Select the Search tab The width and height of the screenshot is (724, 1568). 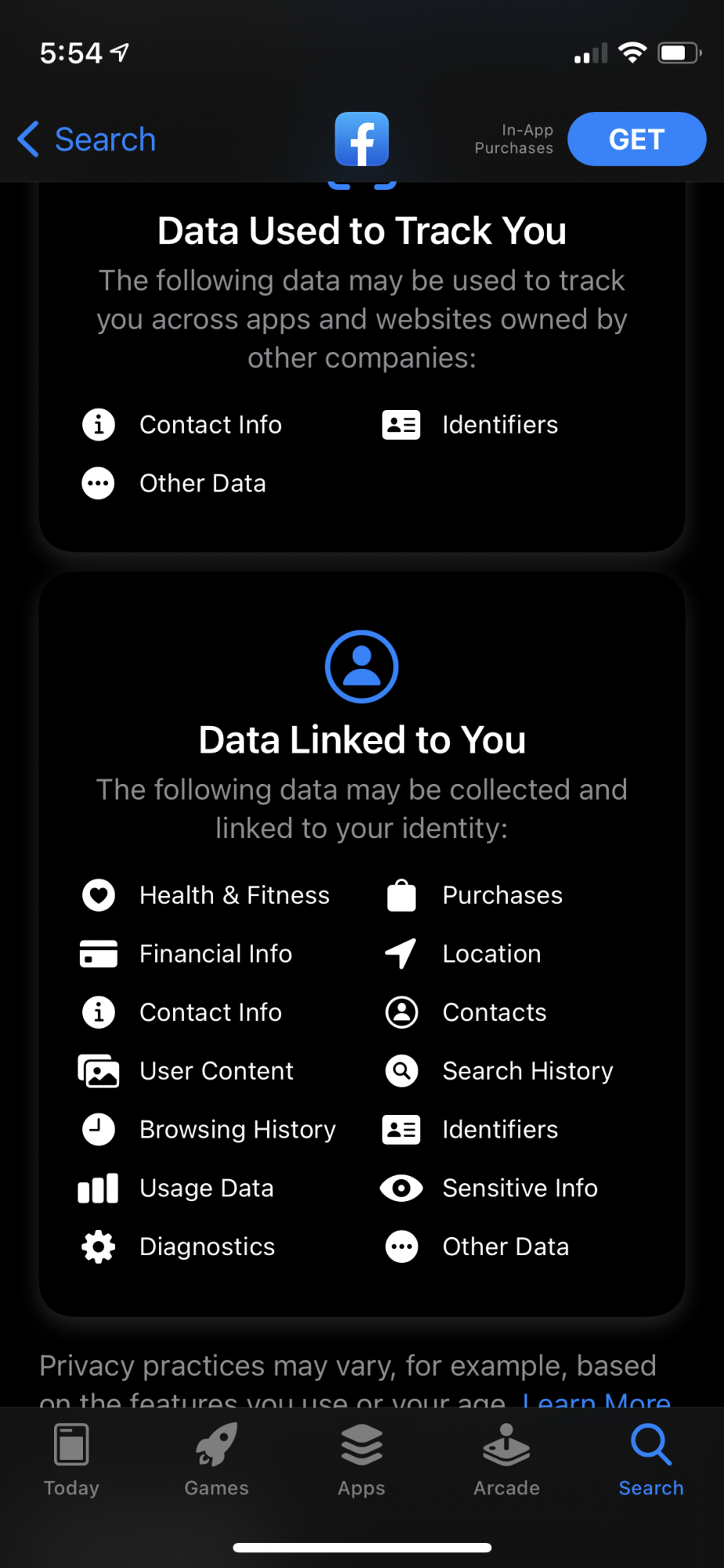(651, 1460)
